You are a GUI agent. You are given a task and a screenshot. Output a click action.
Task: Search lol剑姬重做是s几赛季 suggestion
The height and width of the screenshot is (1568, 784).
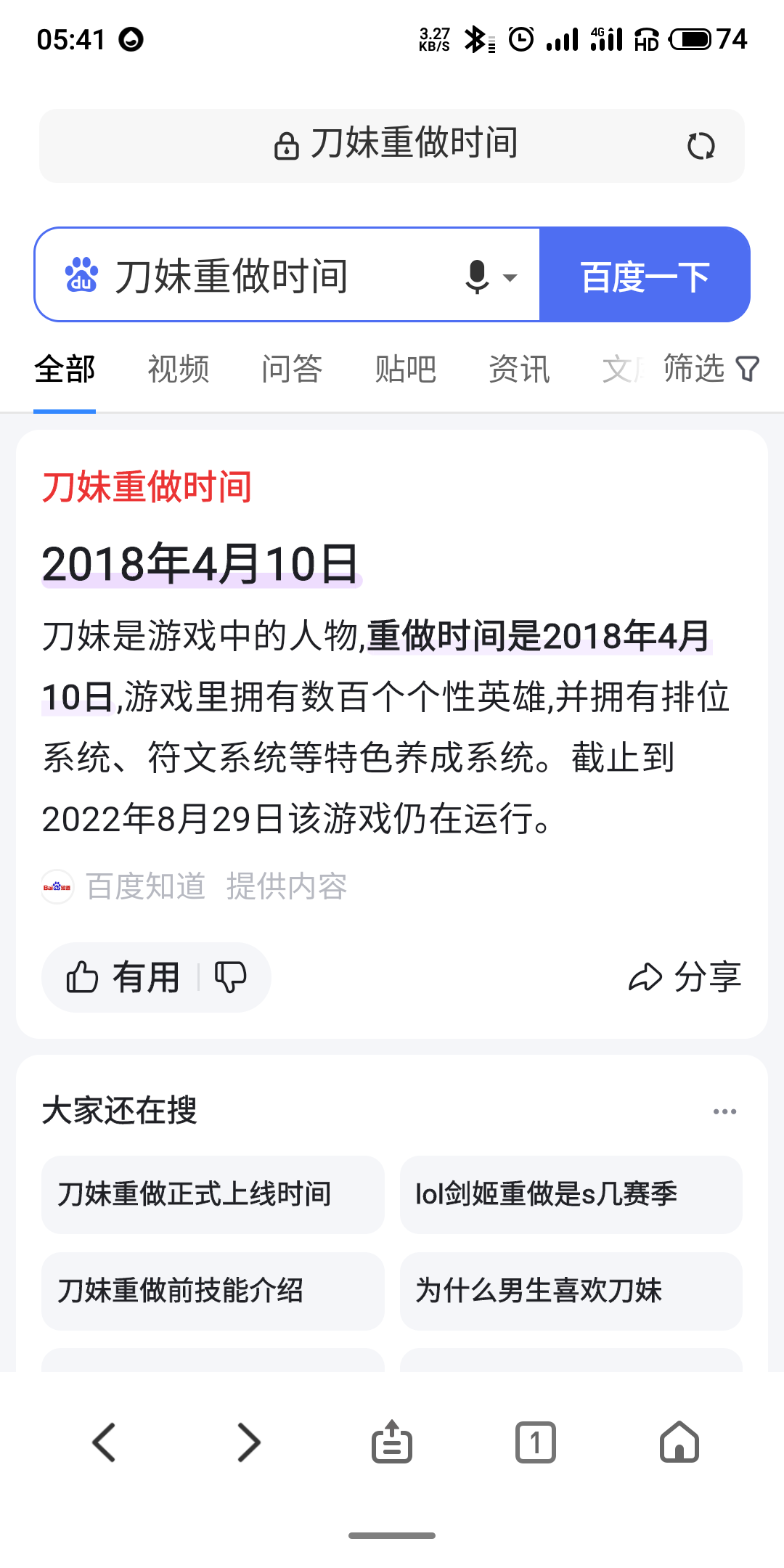coord(571,1194)
